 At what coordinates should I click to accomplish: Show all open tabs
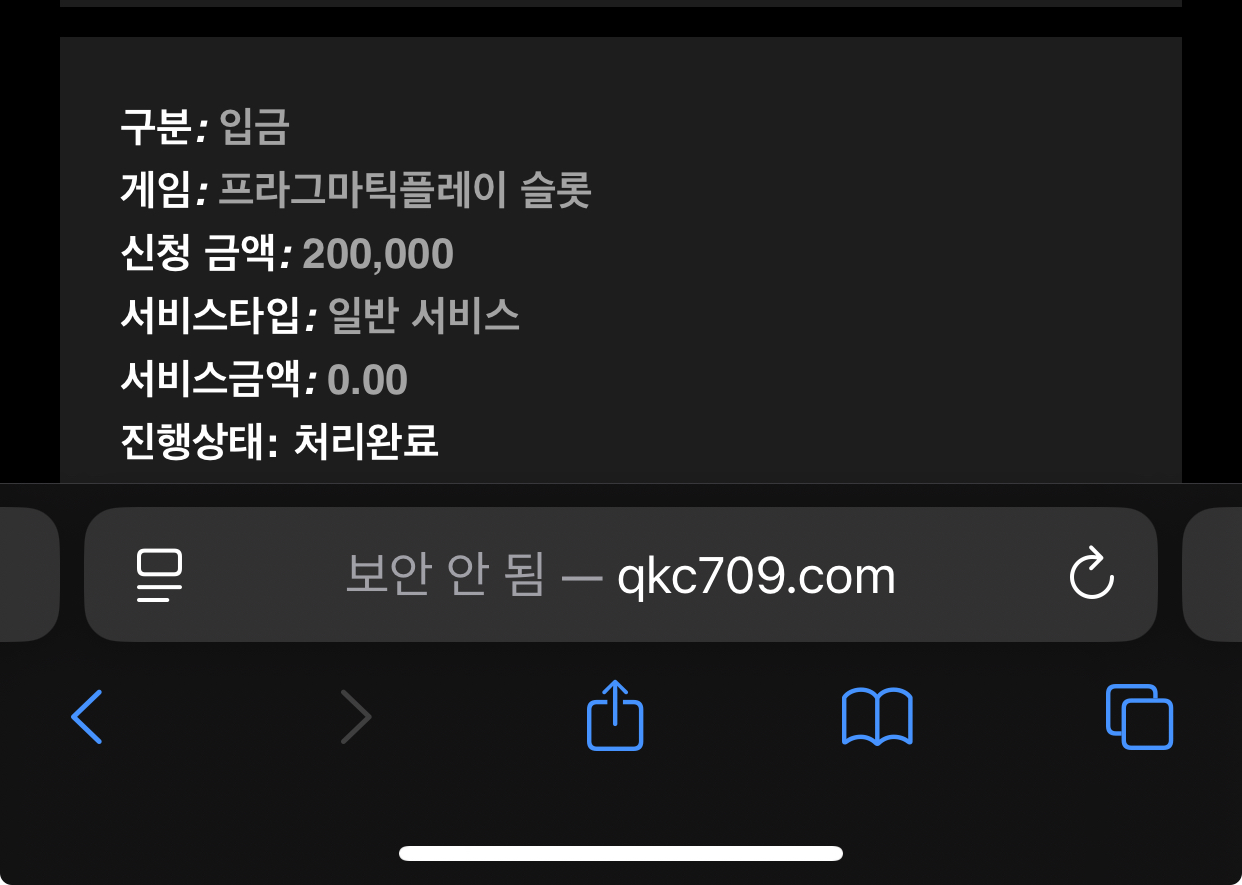(1139, 716)
